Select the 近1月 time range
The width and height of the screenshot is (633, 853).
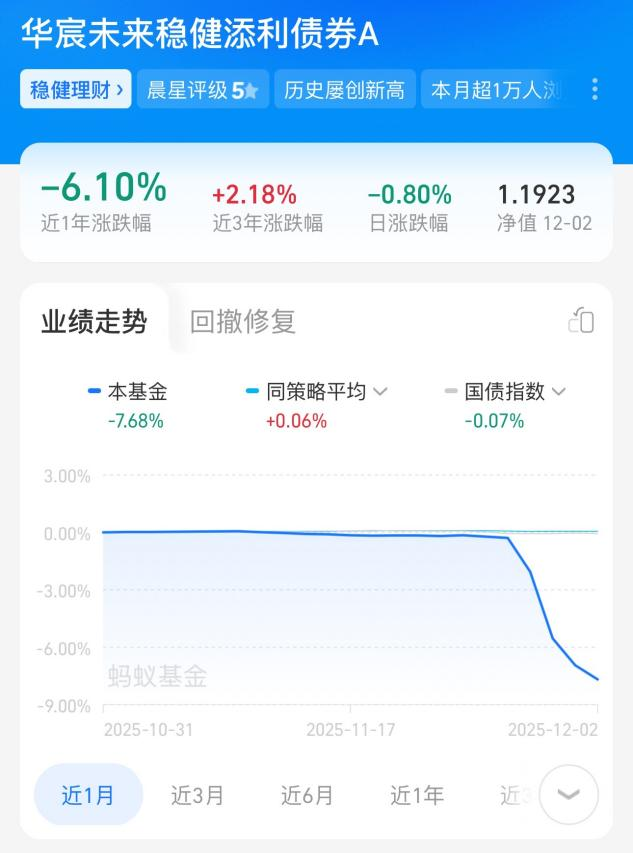click(x=88, y=795)
